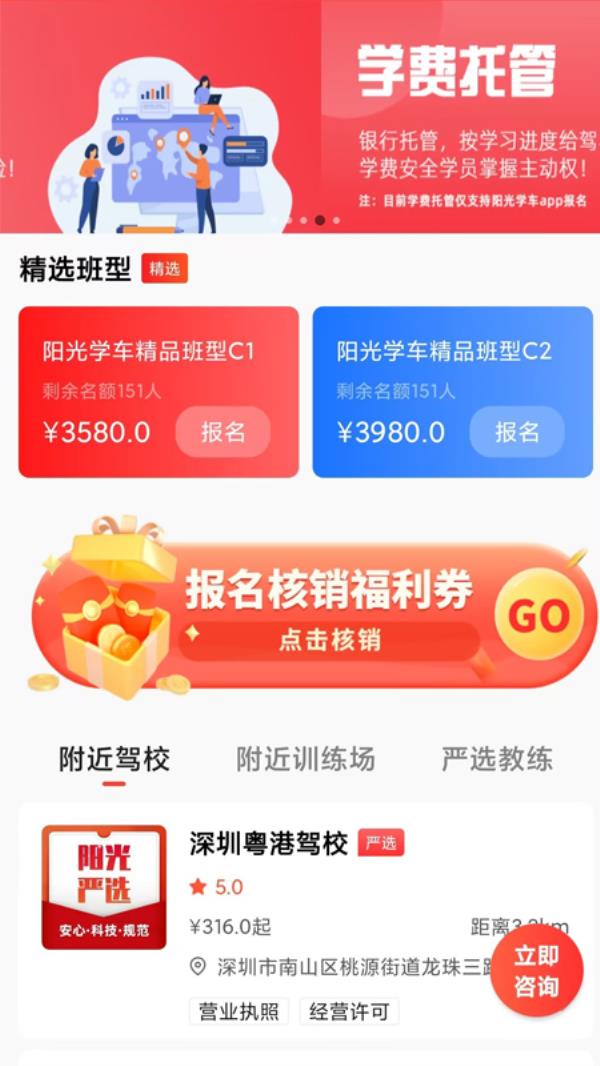Viewport: 600px width, 1066px height.
Task: Tap GO on the 报名核销福利券 banner
Action: click(x=540, y=615)
